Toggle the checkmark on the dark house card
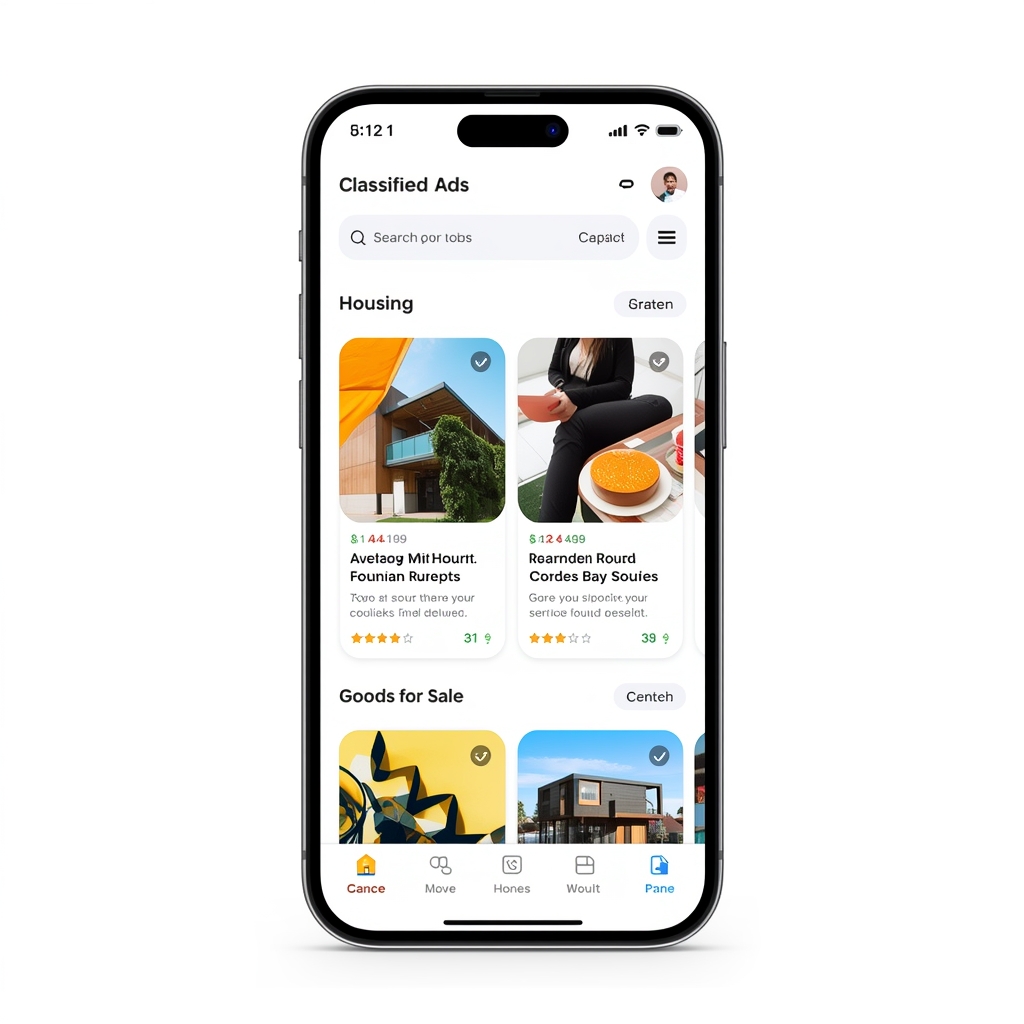This screenshot has height=1024, width=1024. (x=659, y=756)
